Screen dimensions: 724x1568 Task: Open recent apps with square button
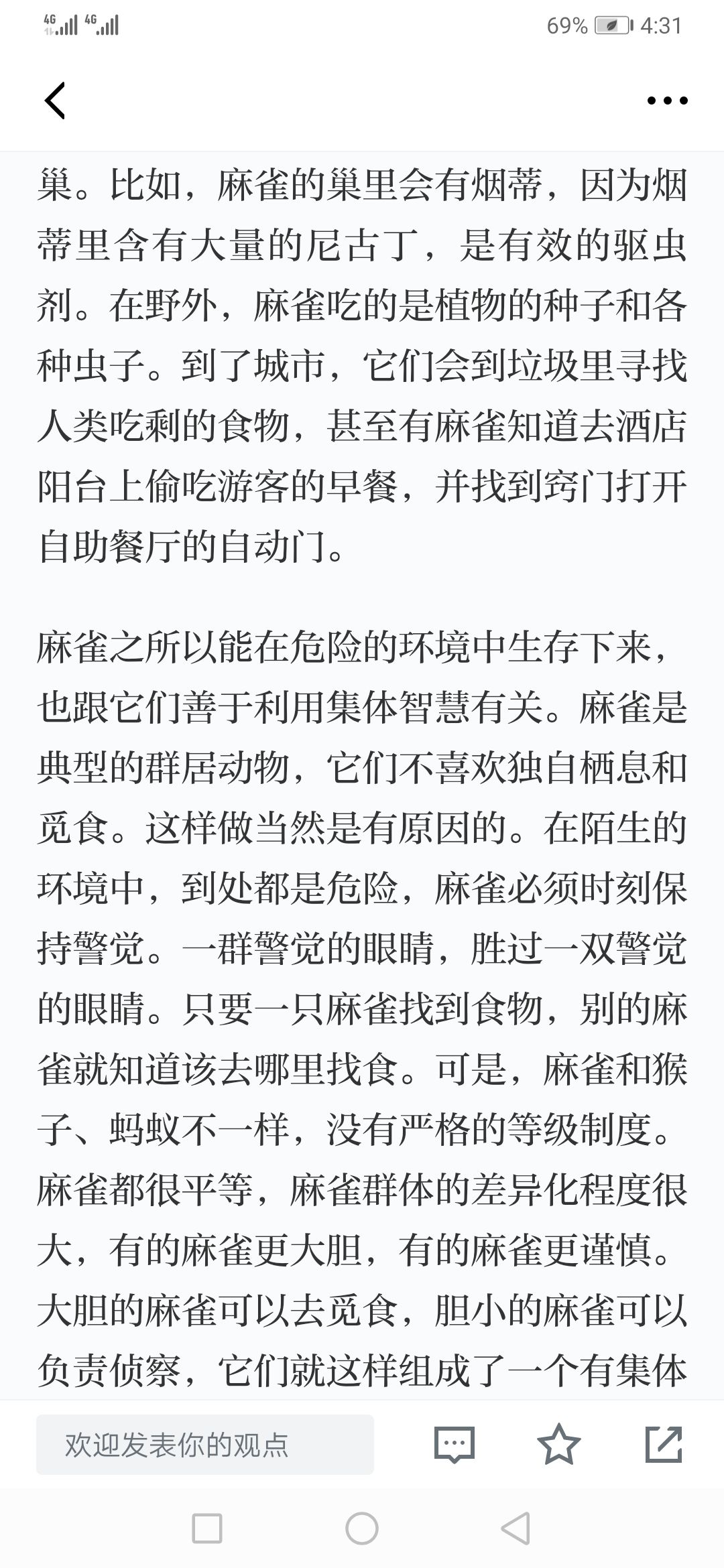pos(207,1528)
